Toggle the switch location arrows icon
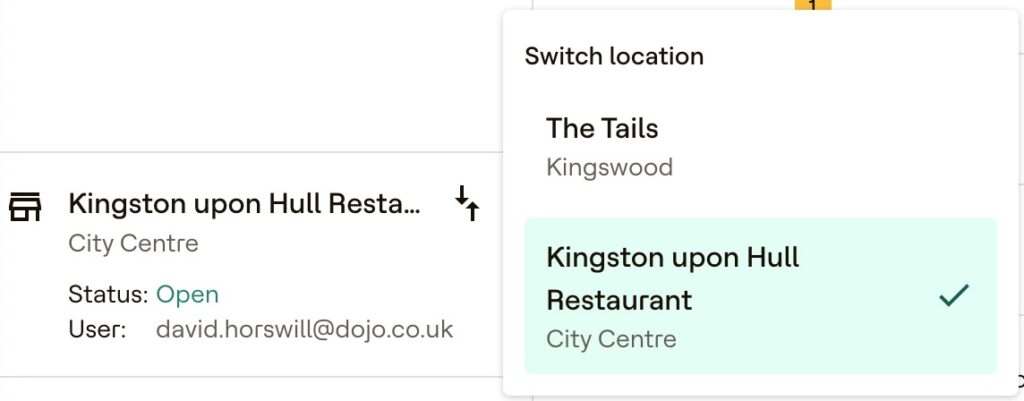 click(467, 202)
